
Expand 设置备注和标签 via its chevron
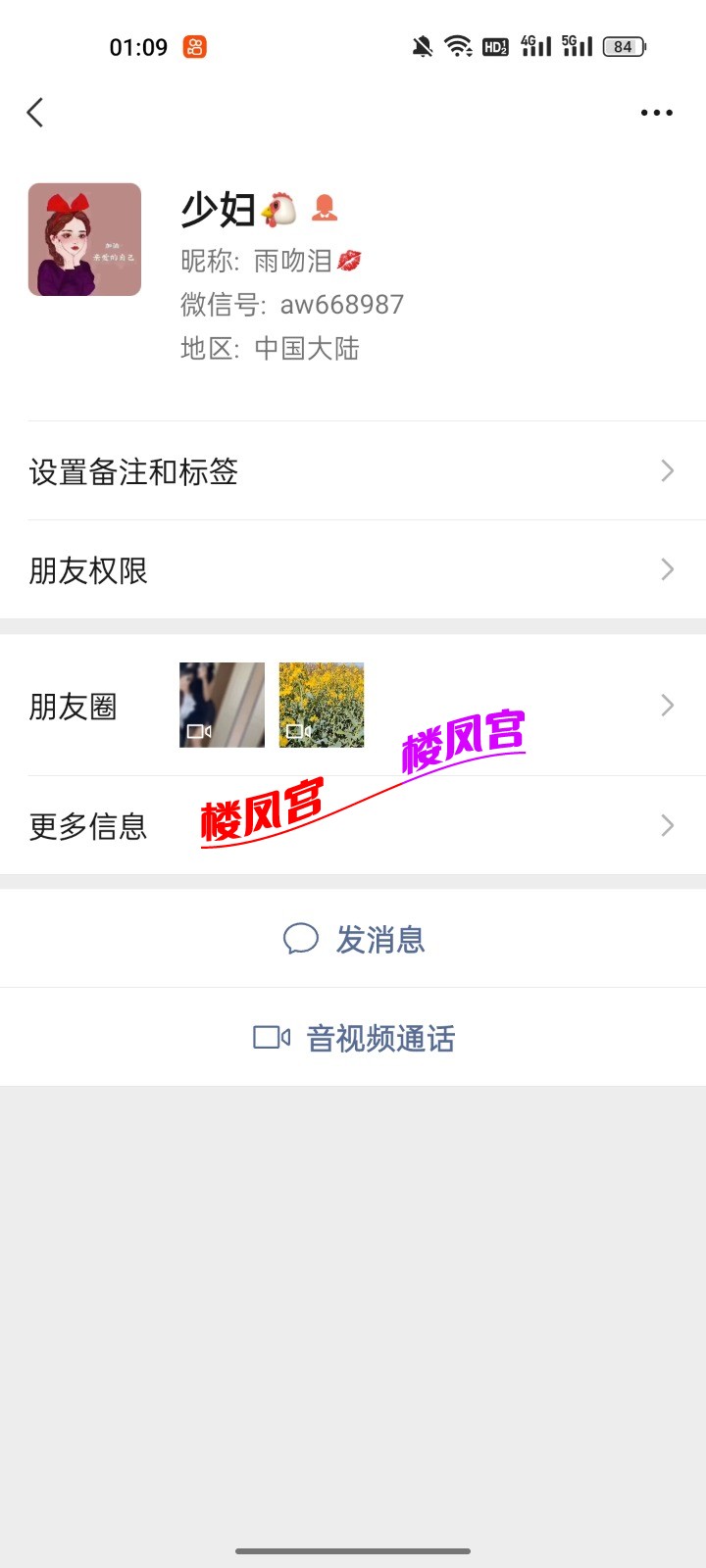(667, 471)
